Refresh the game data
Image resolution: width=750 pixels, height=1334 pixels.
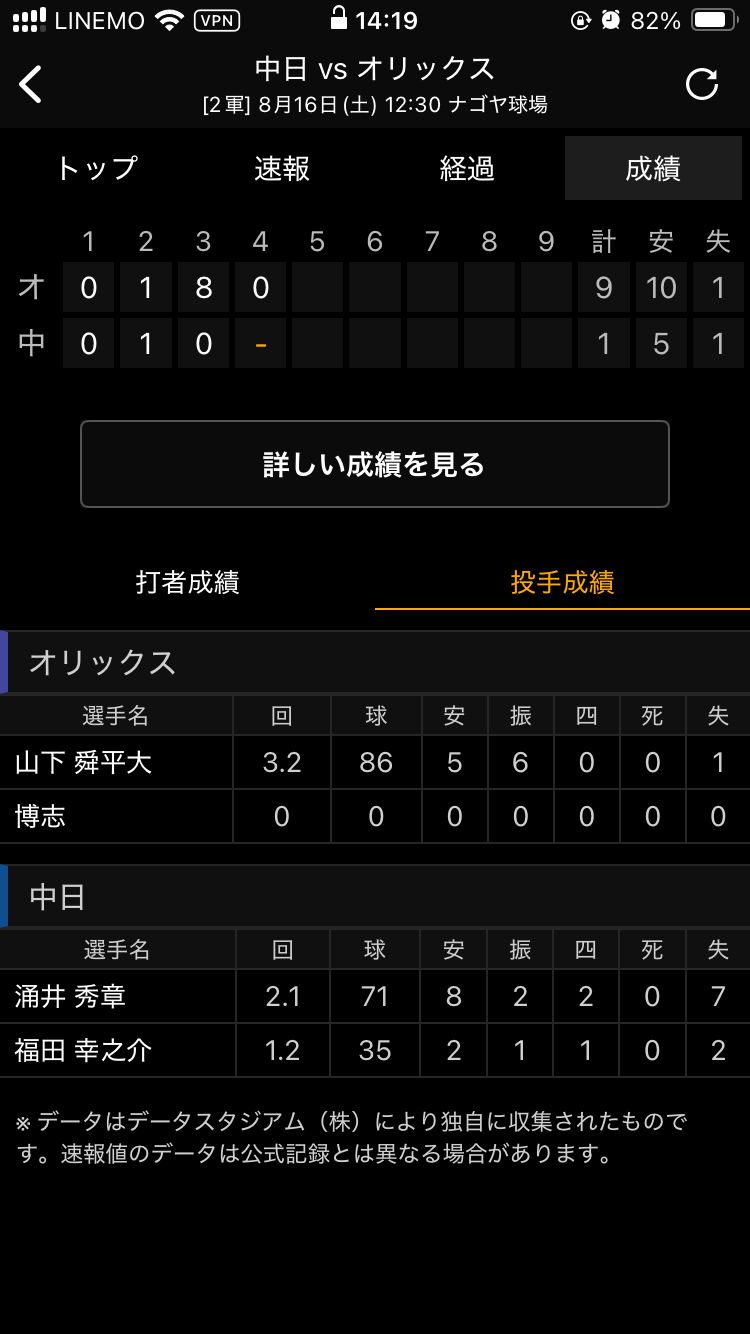[x=702, y=84]
